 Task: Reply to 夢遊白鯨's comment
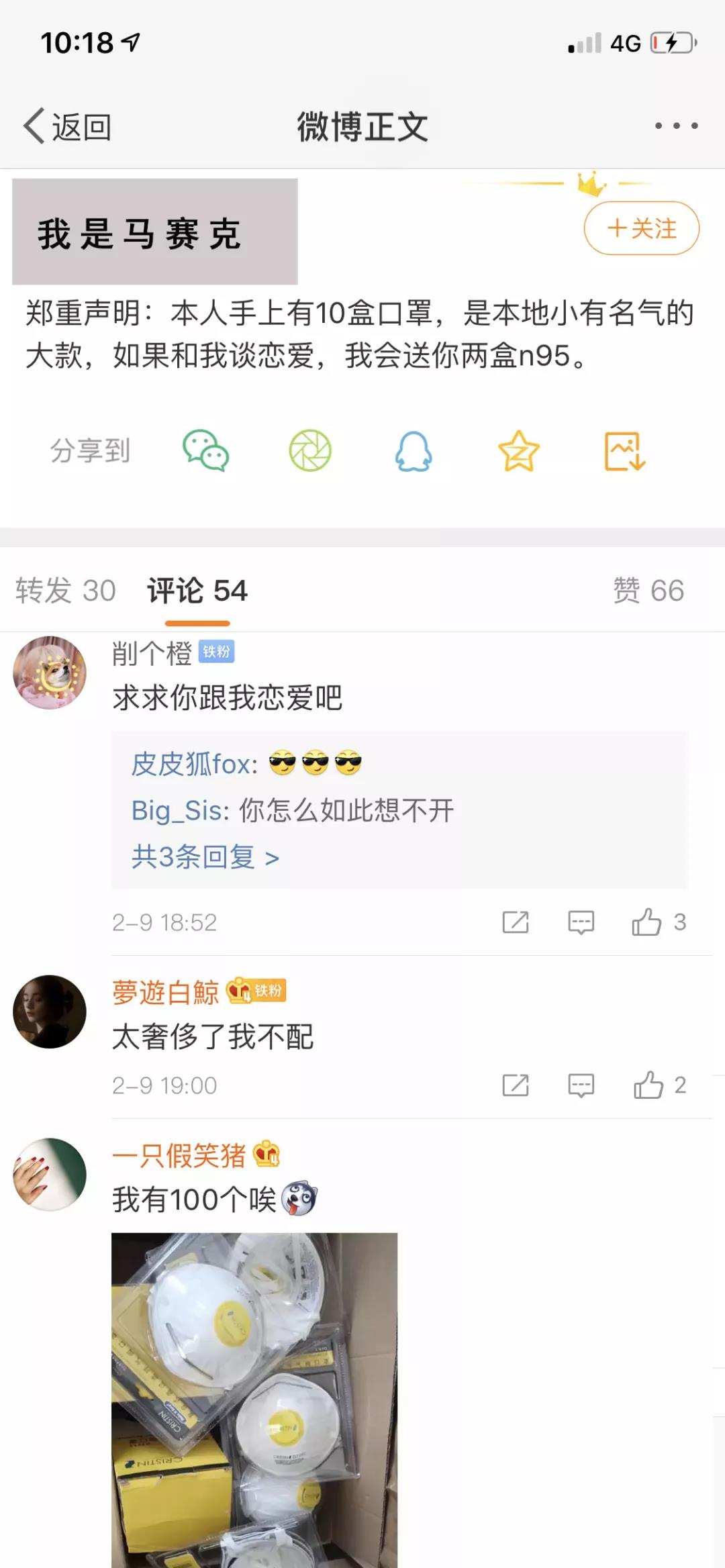(581, 1085)
